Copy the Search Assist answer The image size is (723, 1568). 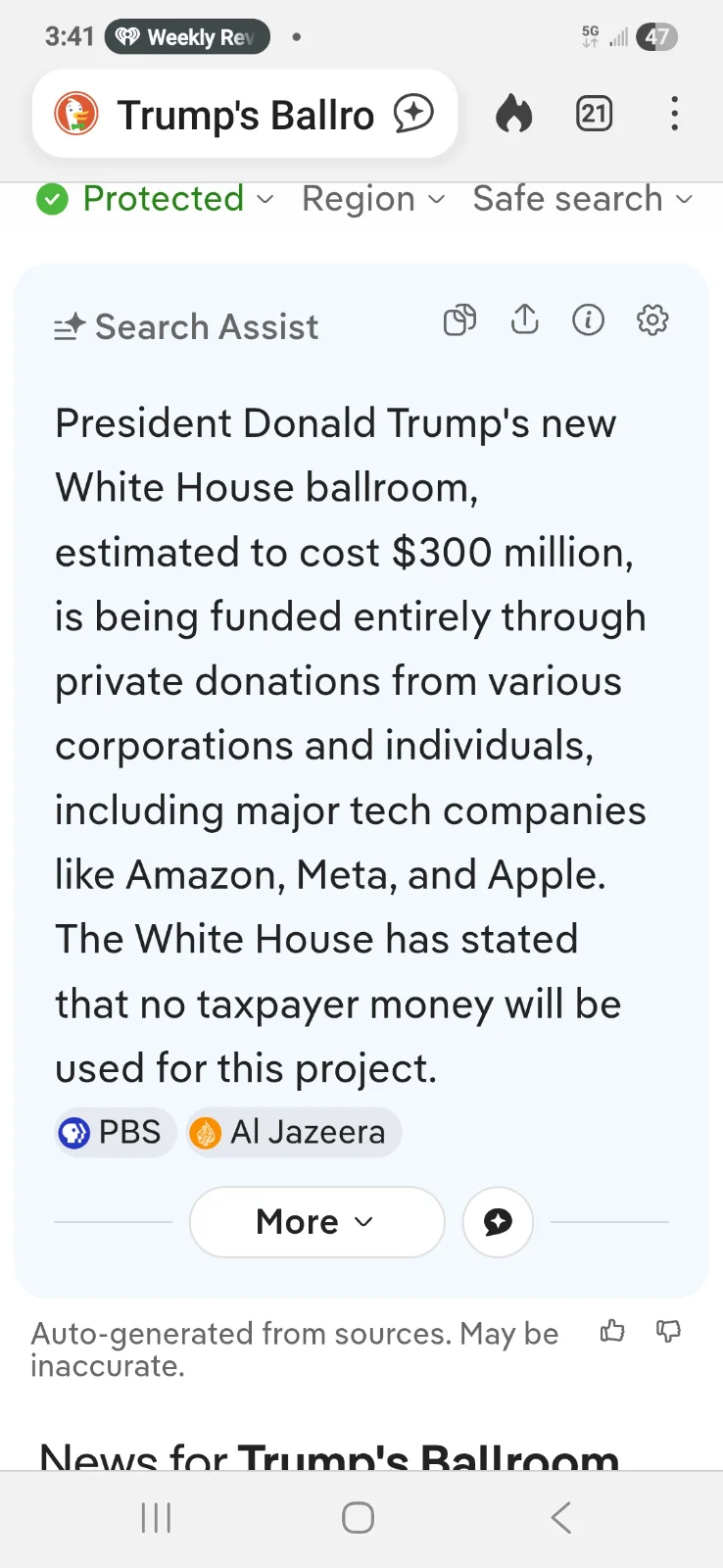(x=459, y=319)
